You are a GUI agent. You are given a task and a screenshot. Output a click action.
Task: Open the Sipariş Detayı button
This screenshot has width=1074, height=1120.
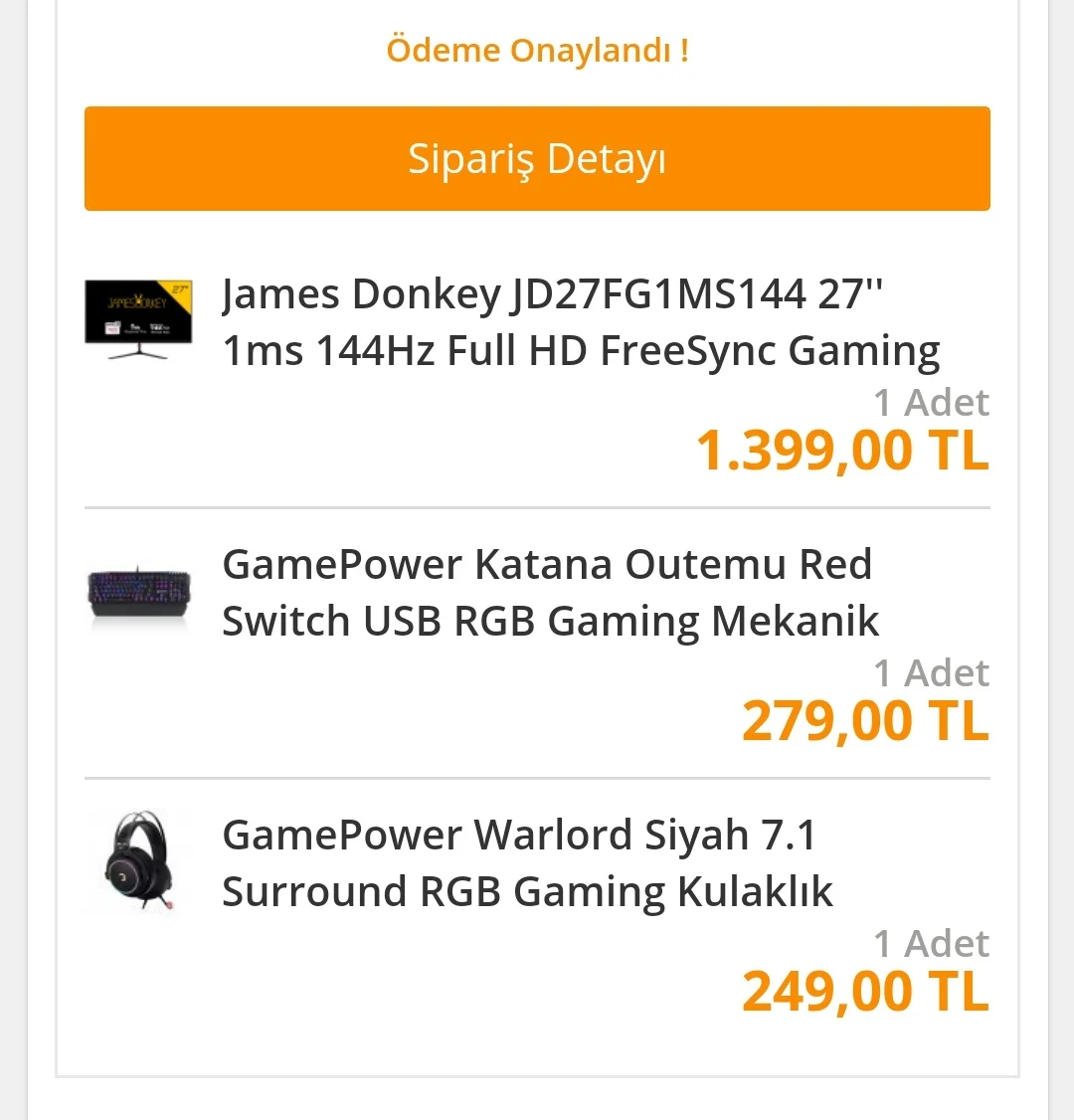tap(537, 159)
